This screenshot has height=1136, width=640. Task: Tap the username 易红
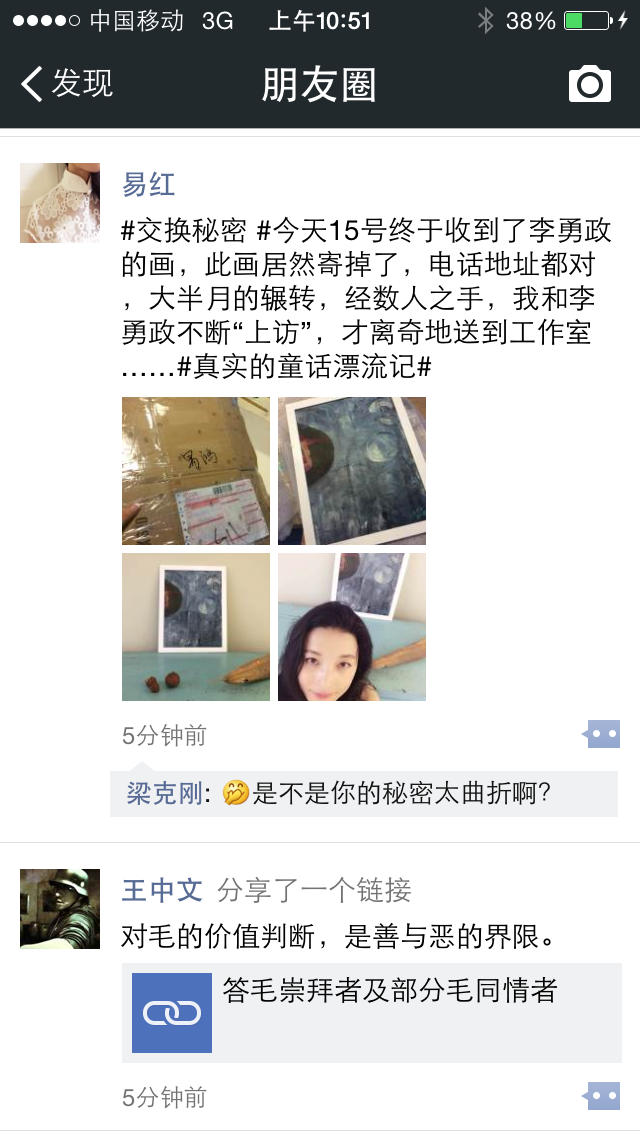coord(149,184)
